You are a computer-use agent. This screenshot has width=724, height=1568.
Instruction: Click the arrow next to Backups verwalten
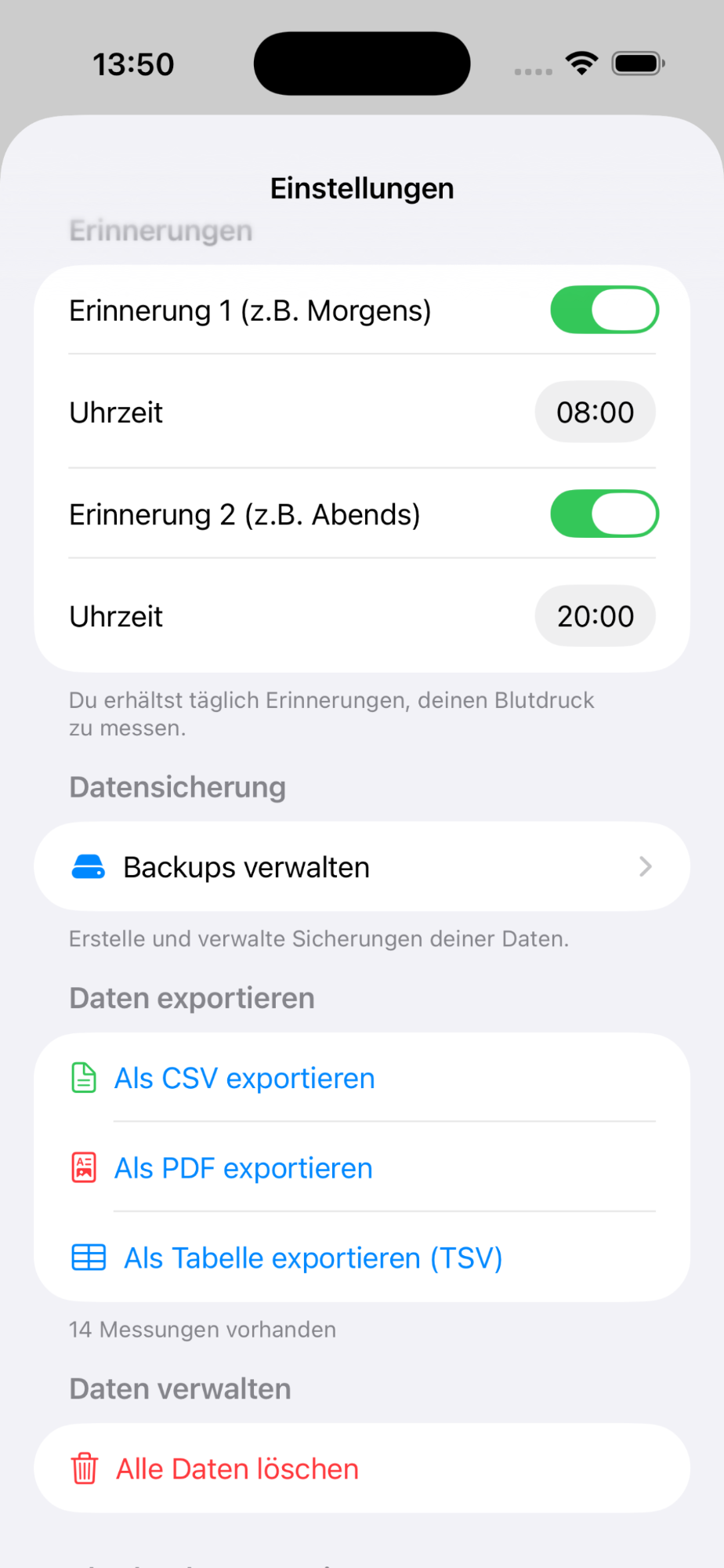645,866
